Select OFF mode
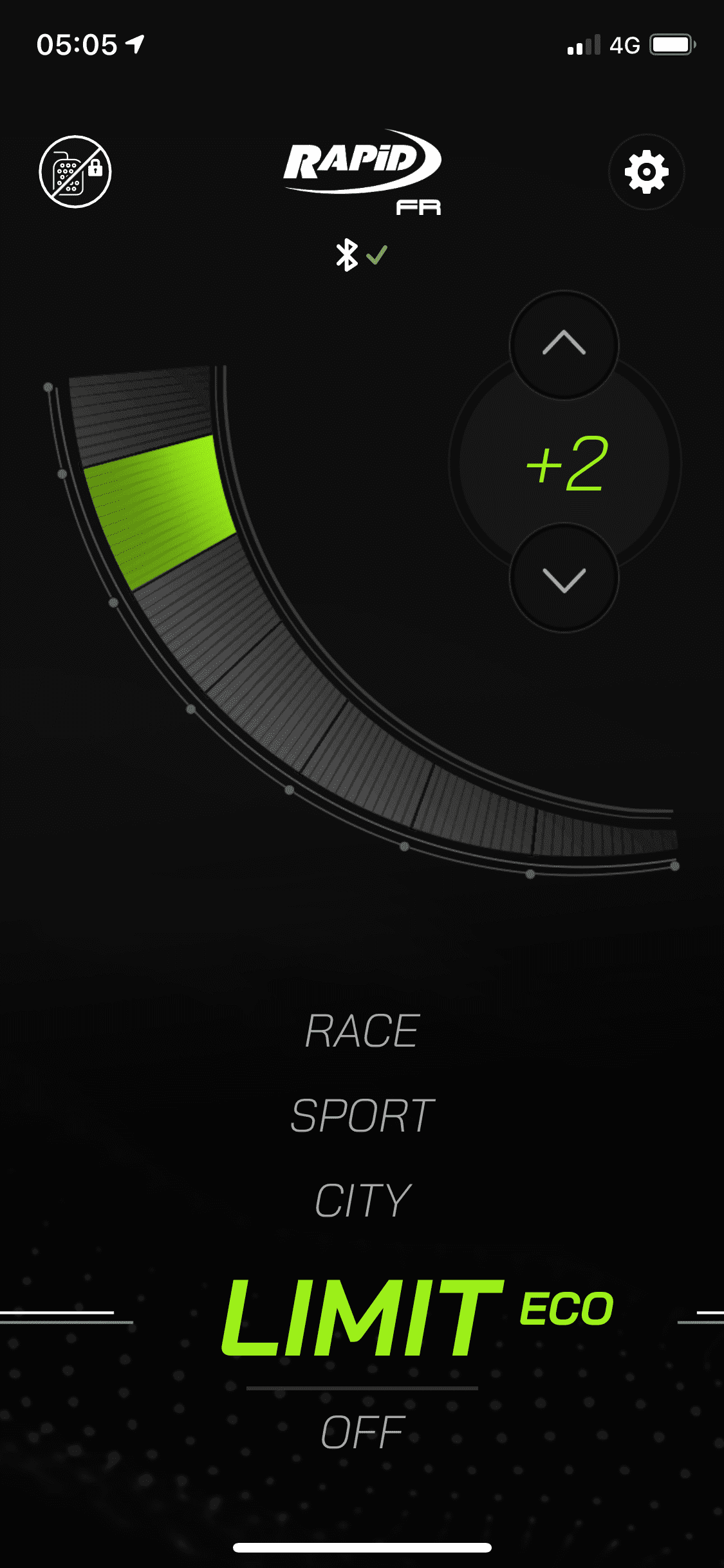724x1568 pixels. tap(362, 1433)
